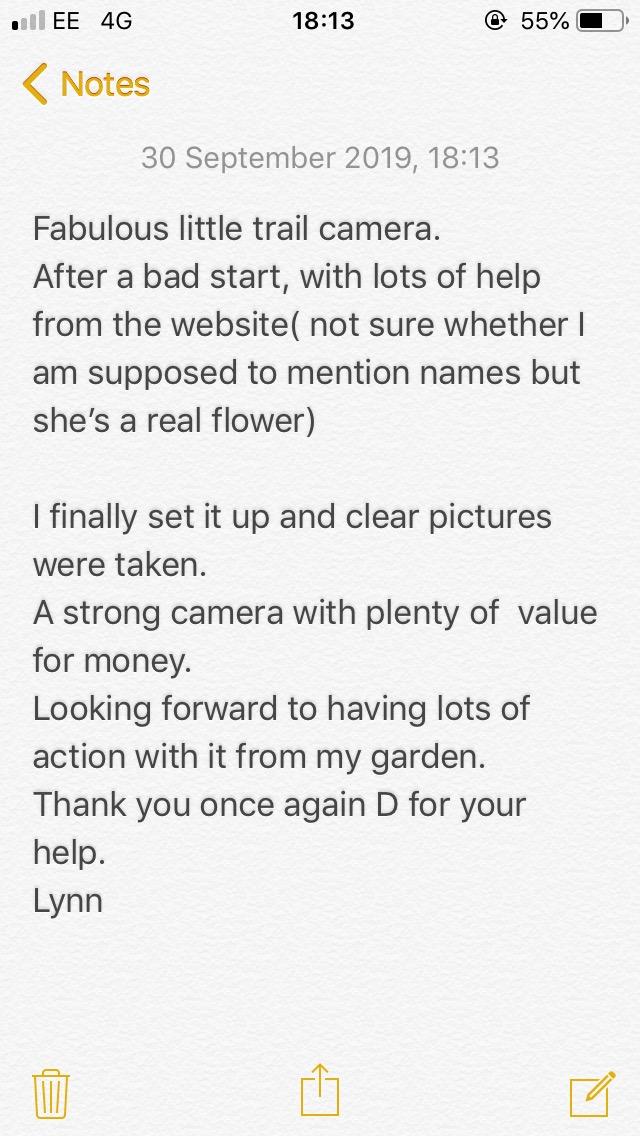Image resolution: width=640 pixels, height=1136 pixels.
Task: Go back to the Notes list
Action: (87, 84)
